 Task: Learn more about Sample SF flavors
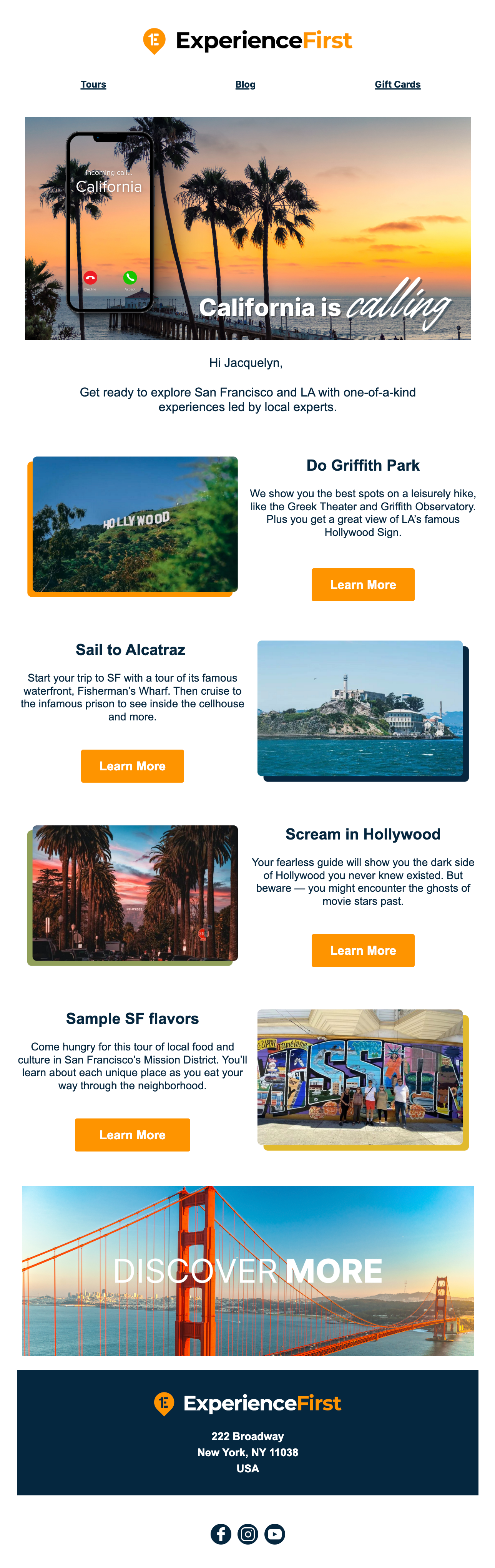(x=132, y=1135)
